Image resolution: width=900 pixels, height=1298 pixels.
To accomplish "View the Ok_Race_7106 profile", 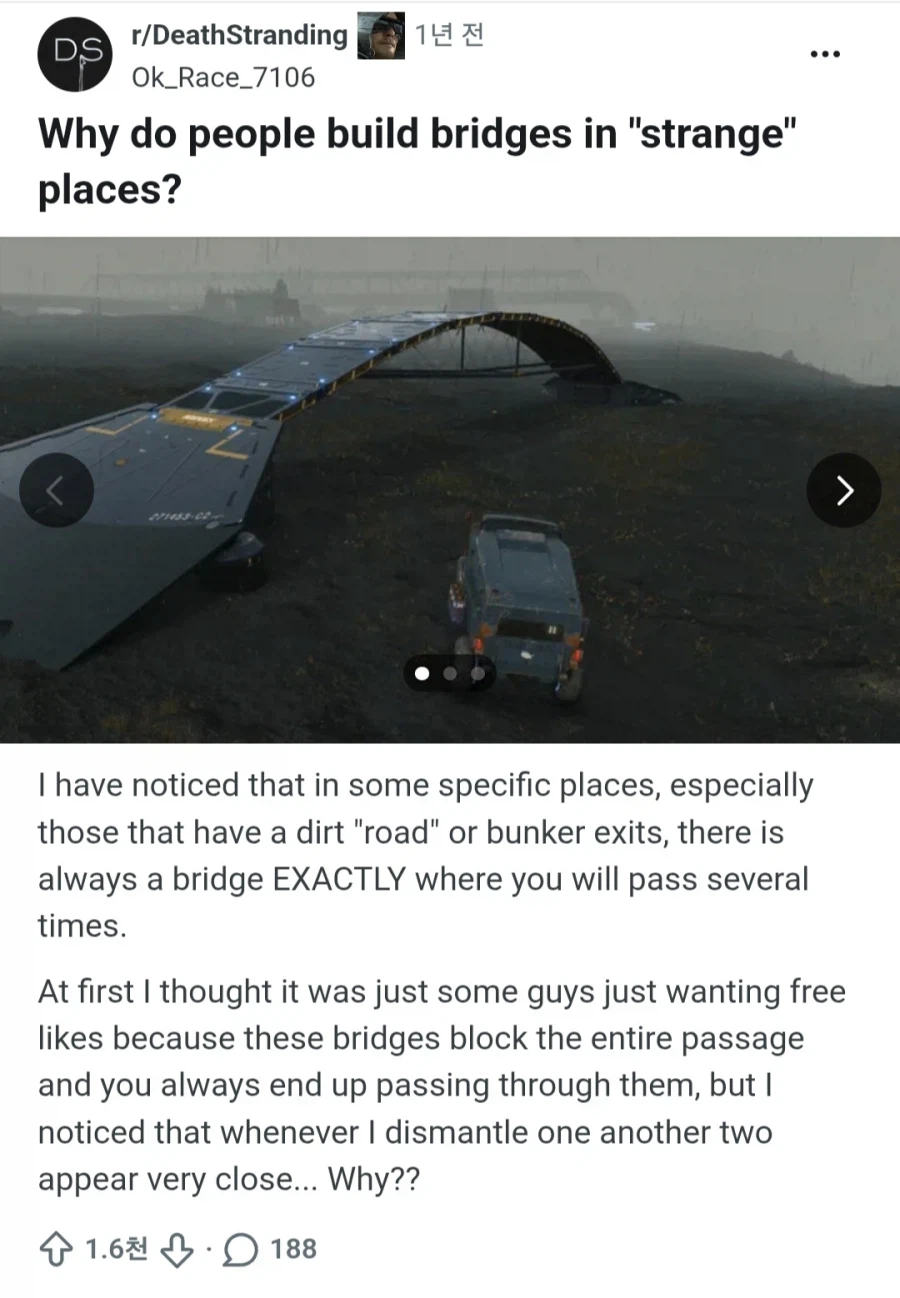I will coord(223,77).
